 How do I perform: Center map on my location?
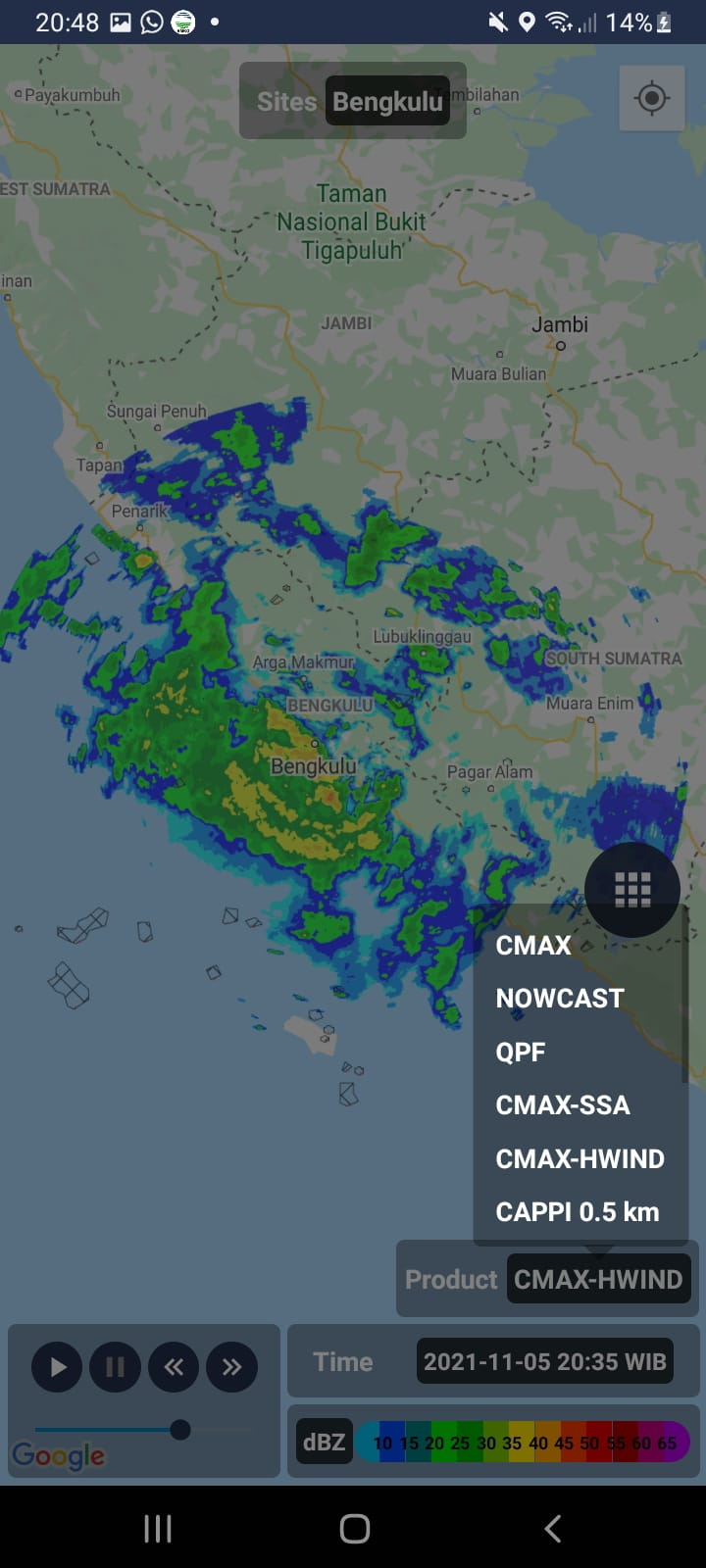pos(651,98)
